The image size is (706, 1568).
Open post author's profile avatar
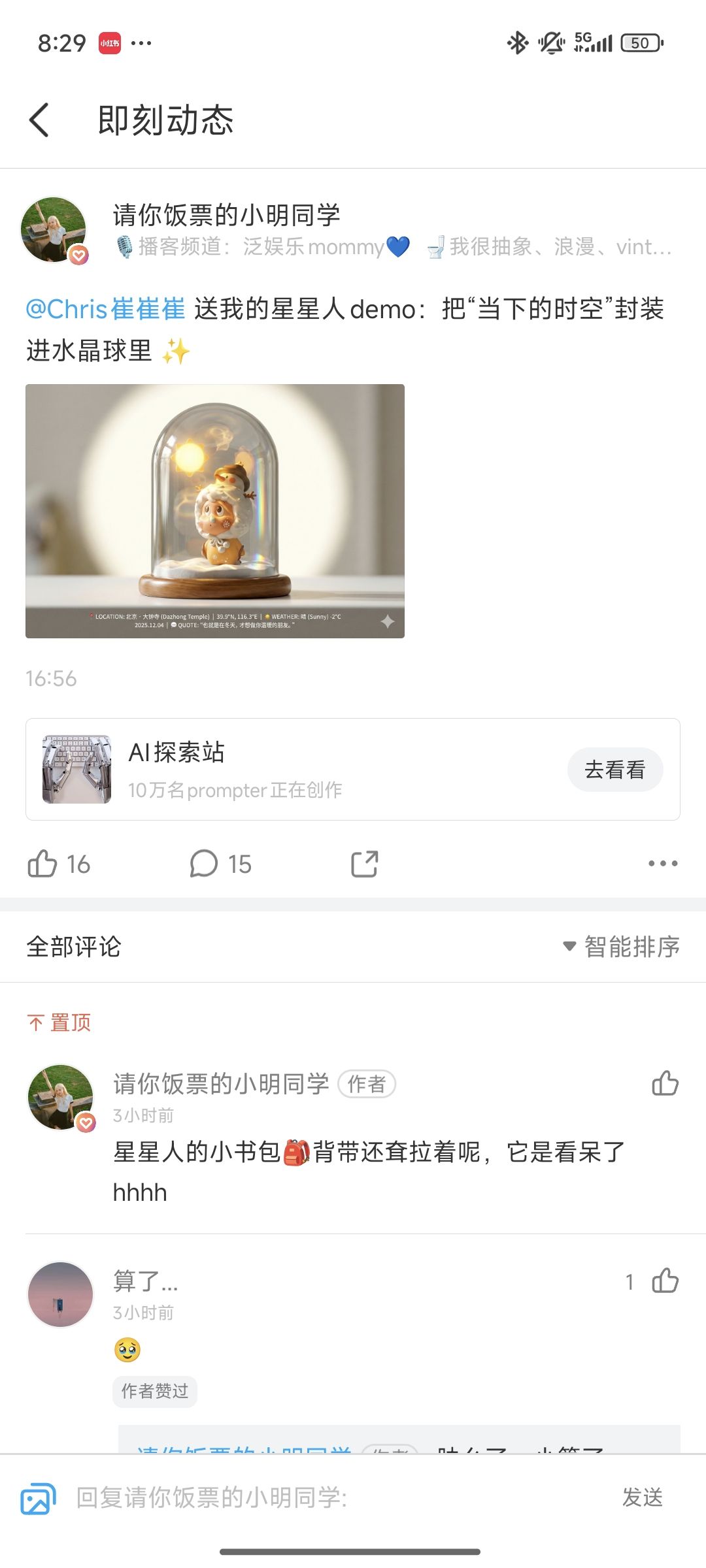coord(54,230)
